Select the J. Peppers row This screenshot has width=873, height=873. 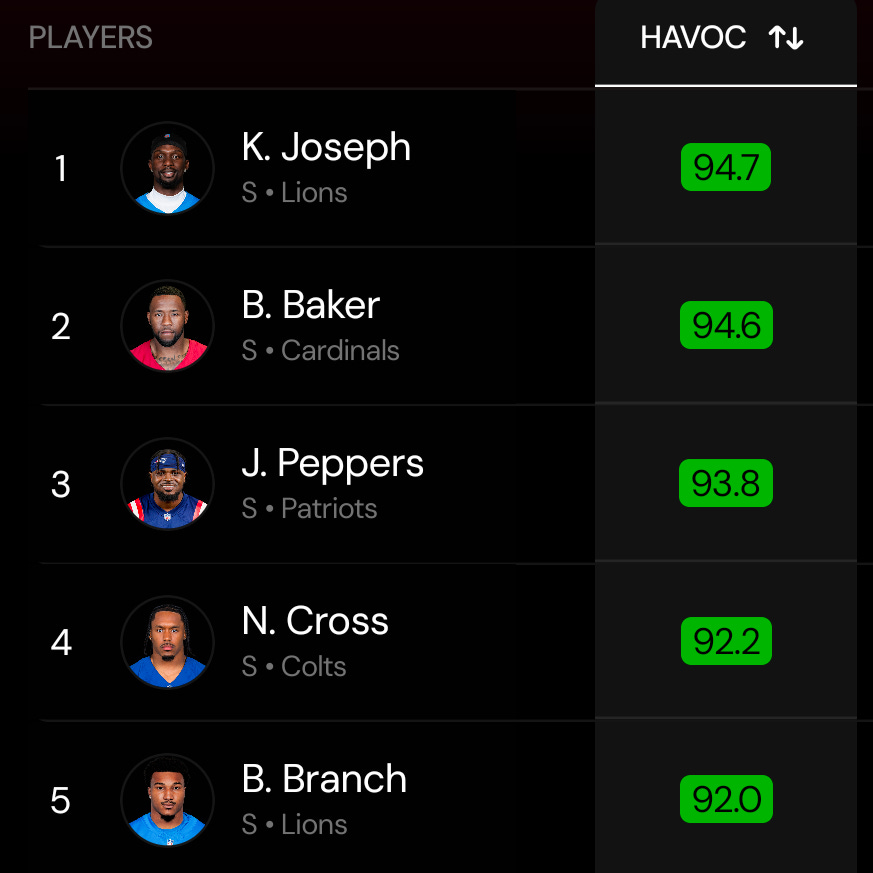click(332, 483)
